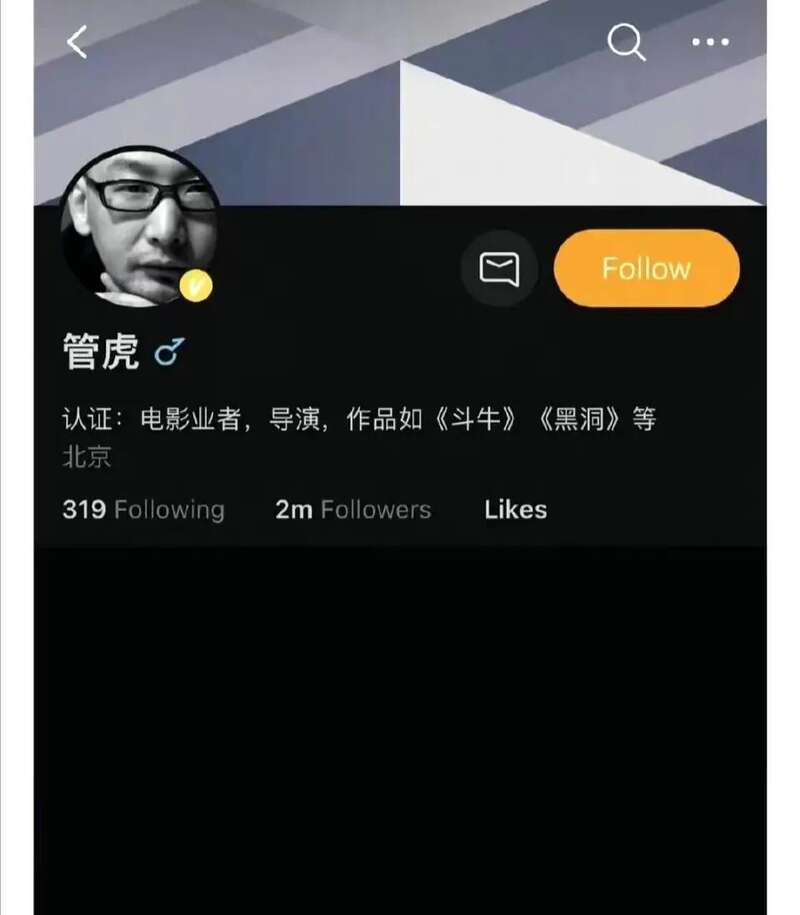Send a private message via envelope icon
Screen dimensions: 800x915
[x=499, y=268]
